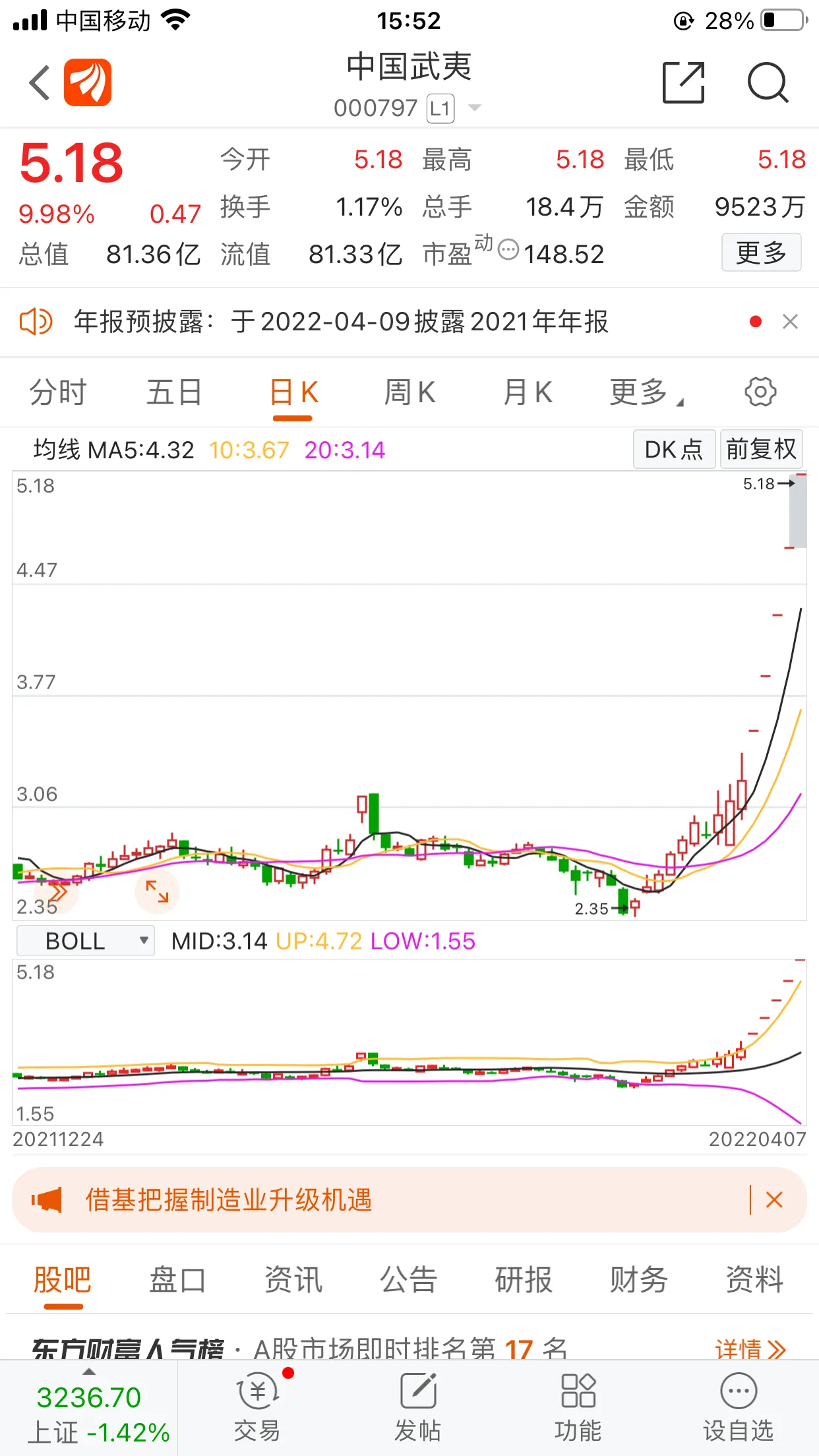Toggle the DK点 indicator button
The width and height of the screenshot is (819, 1456).
pyautogui.click(x=674, y=450)
